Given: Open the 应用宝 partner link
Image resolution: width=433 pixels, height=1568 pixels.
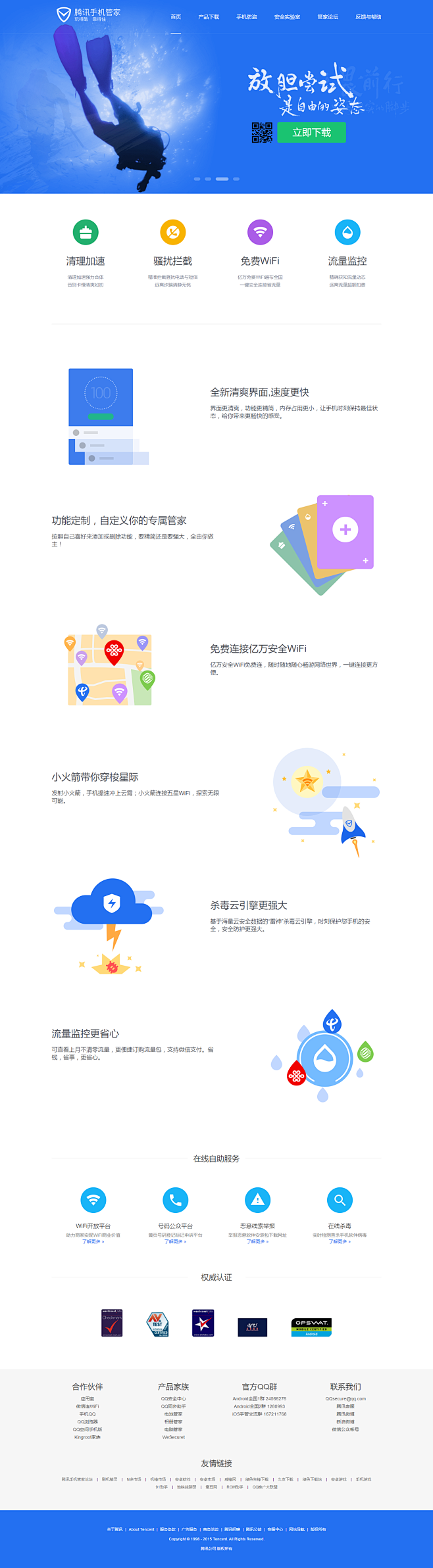Looking at the screenshot, I should click(x=88, y=1399).
